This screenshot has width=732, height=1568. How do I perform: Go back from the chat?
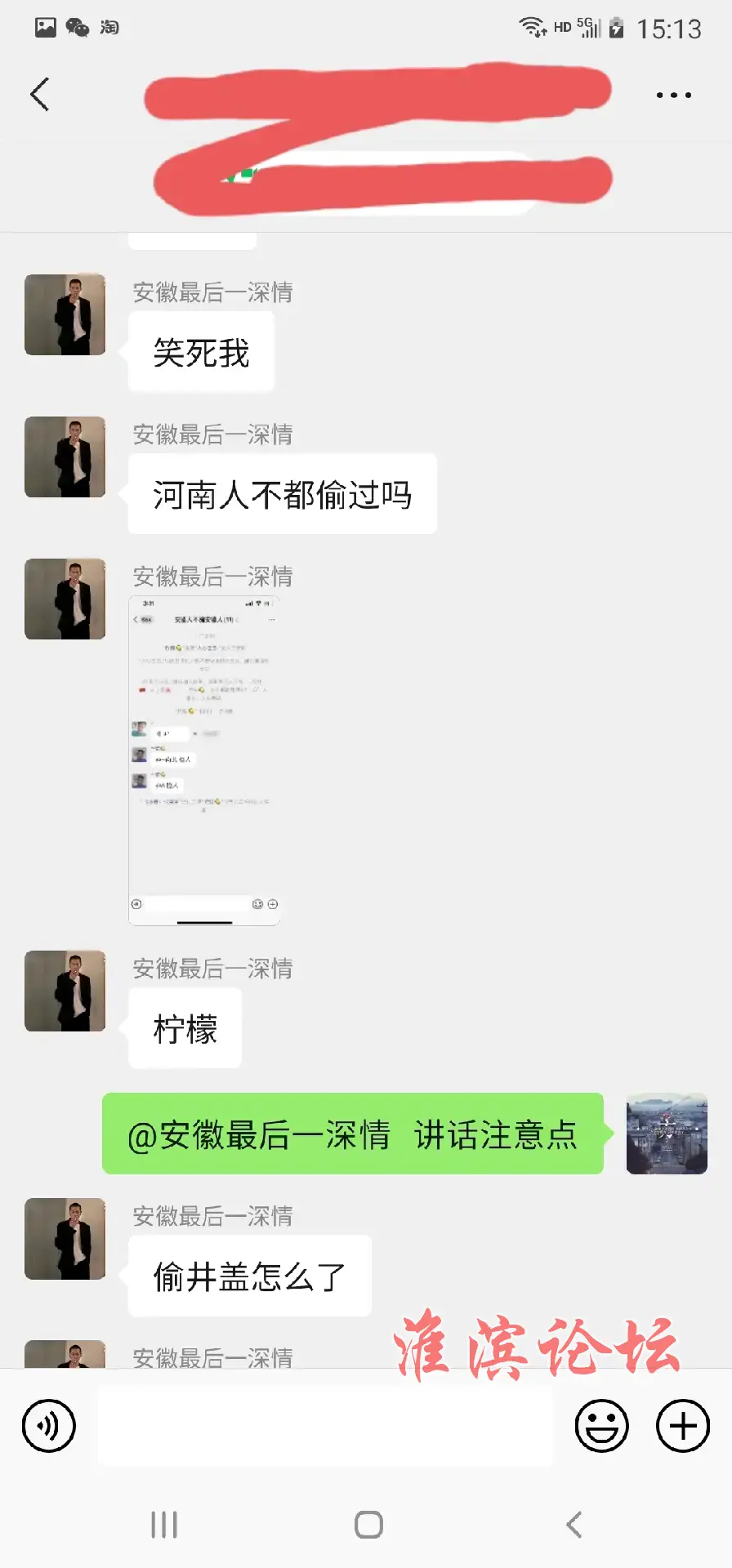(40, 94)
